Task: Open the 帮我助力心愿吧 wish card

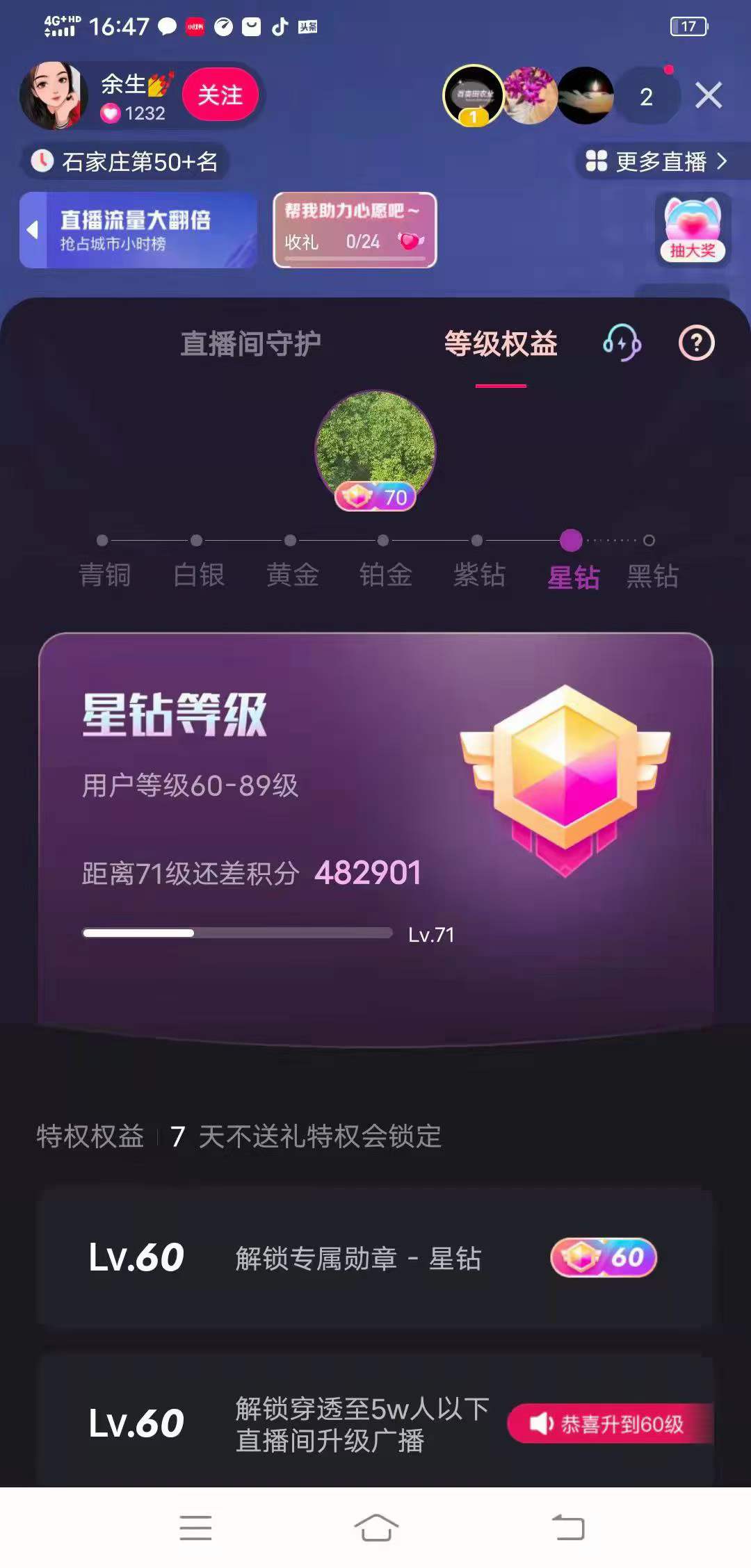Action: (x=355, y=230)
